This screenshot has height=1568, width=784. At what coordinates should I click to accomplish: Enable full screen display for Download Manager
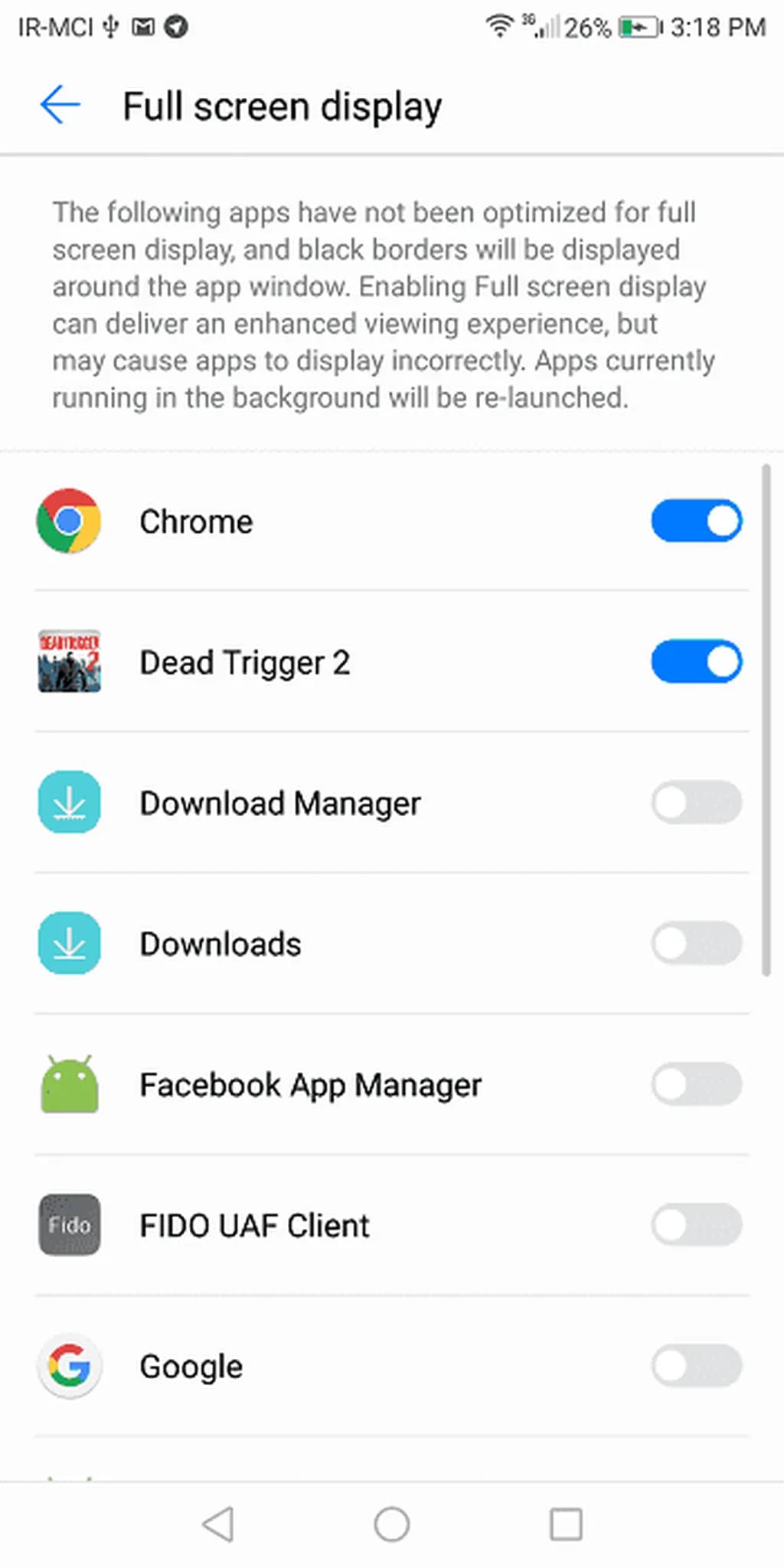click(697, 802)
